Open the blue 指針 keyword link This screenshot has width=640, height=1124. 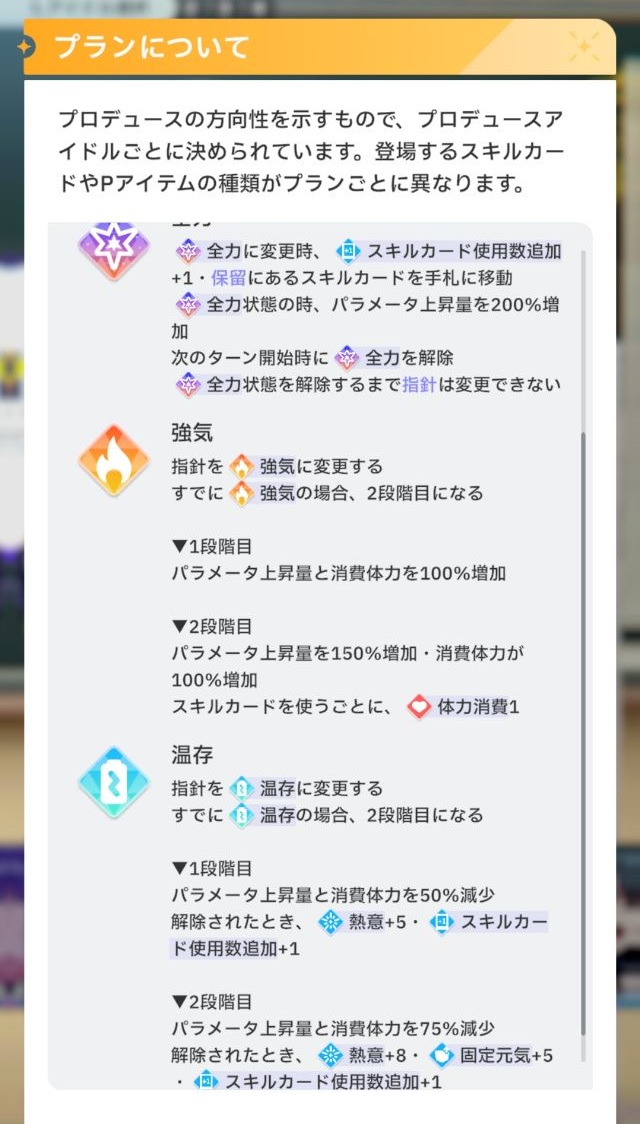point(419,384)
